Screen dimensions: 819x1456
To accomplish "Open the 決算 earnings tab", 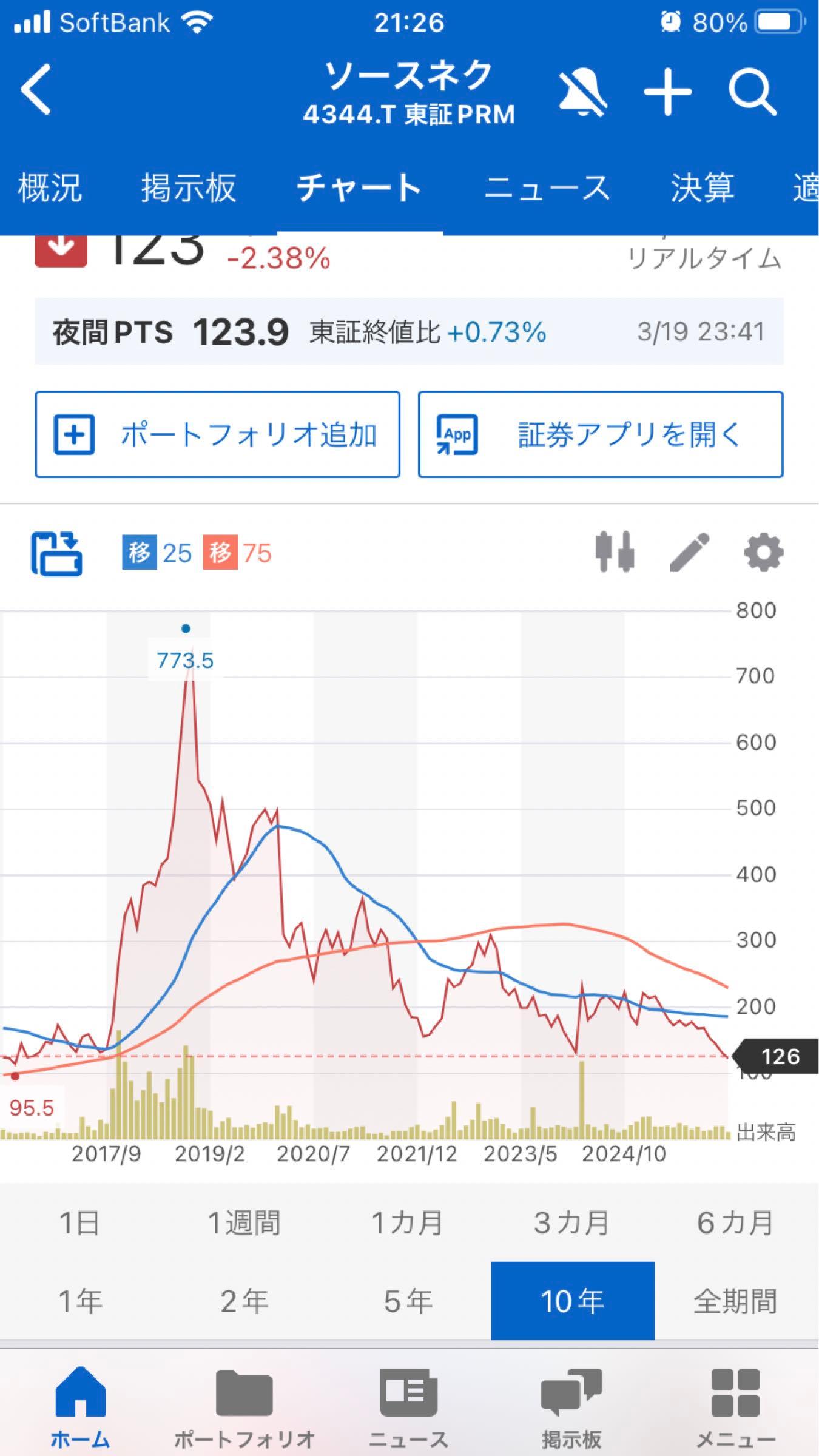I will coord(702,188).
